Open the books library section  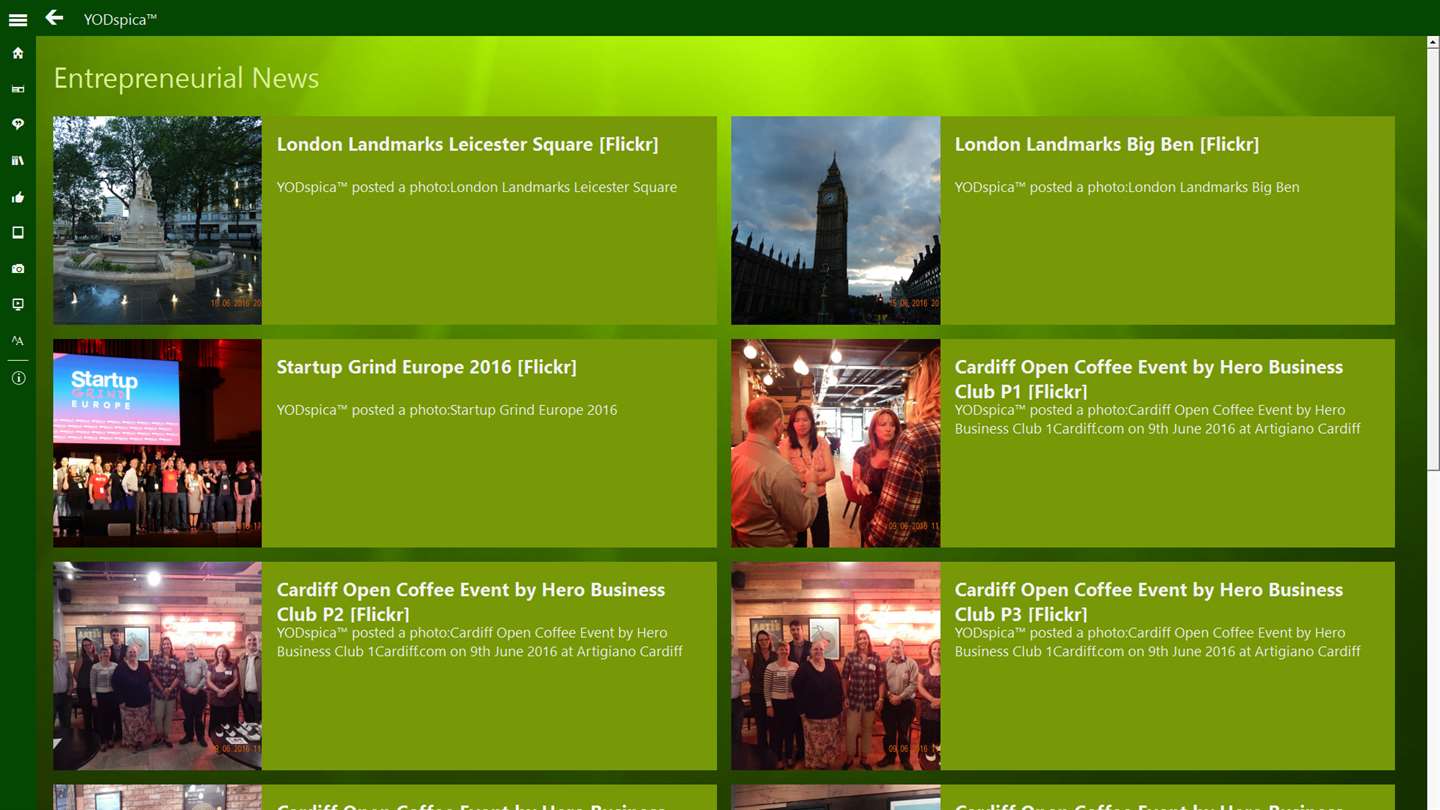(x=18, y=160)
